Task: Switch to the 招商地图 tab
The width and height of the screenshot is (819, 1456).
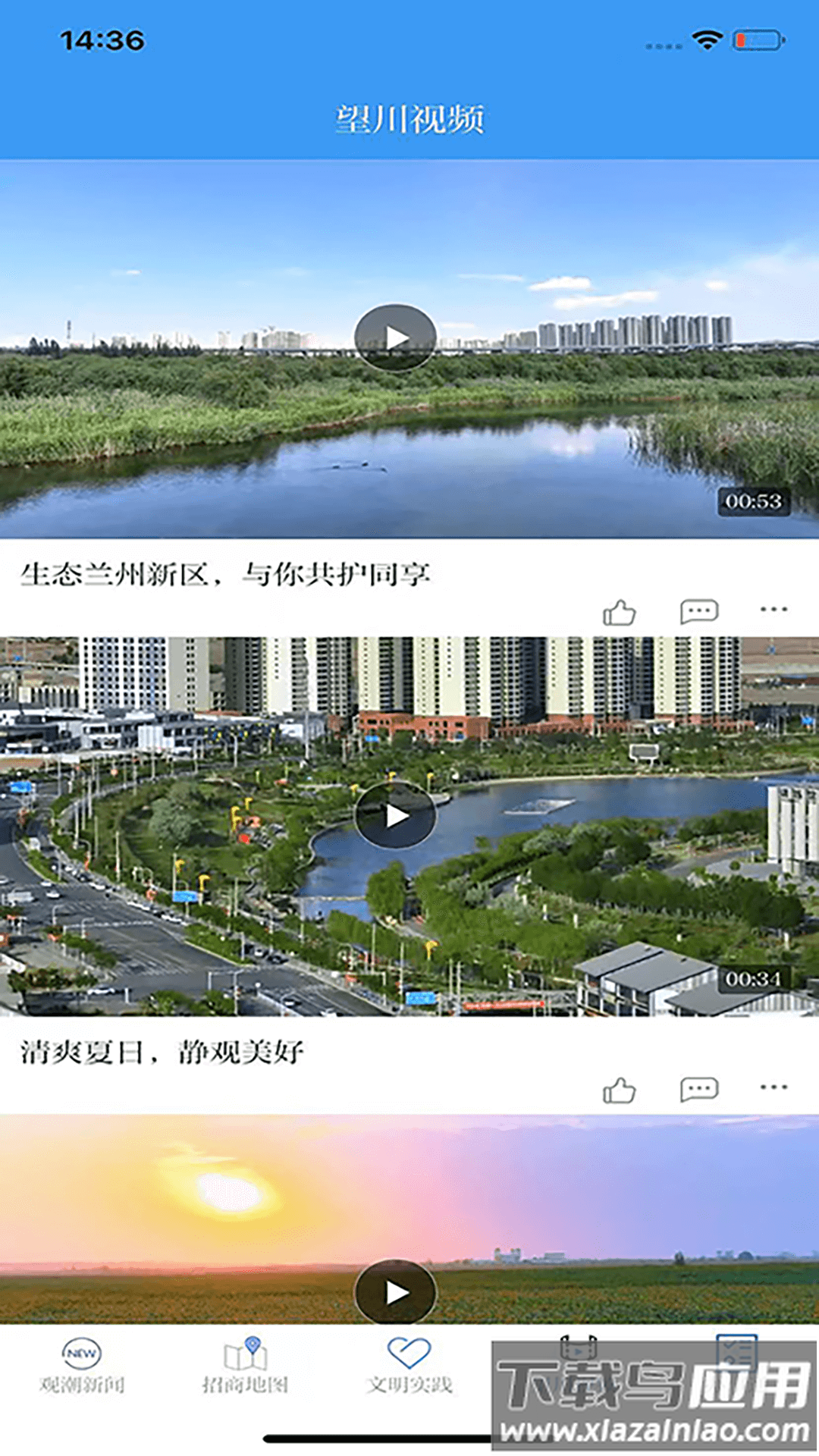Action: 245,1367
